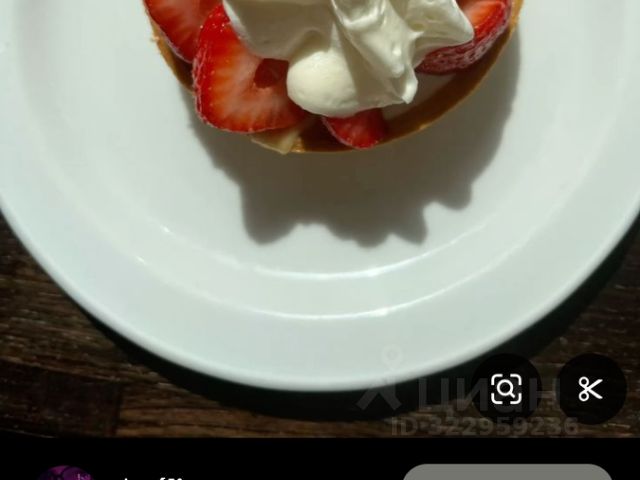The height and width of the screenshot is (480, 640).
Task: Tap the scissors crop icon
Action: tap(591, 388)
